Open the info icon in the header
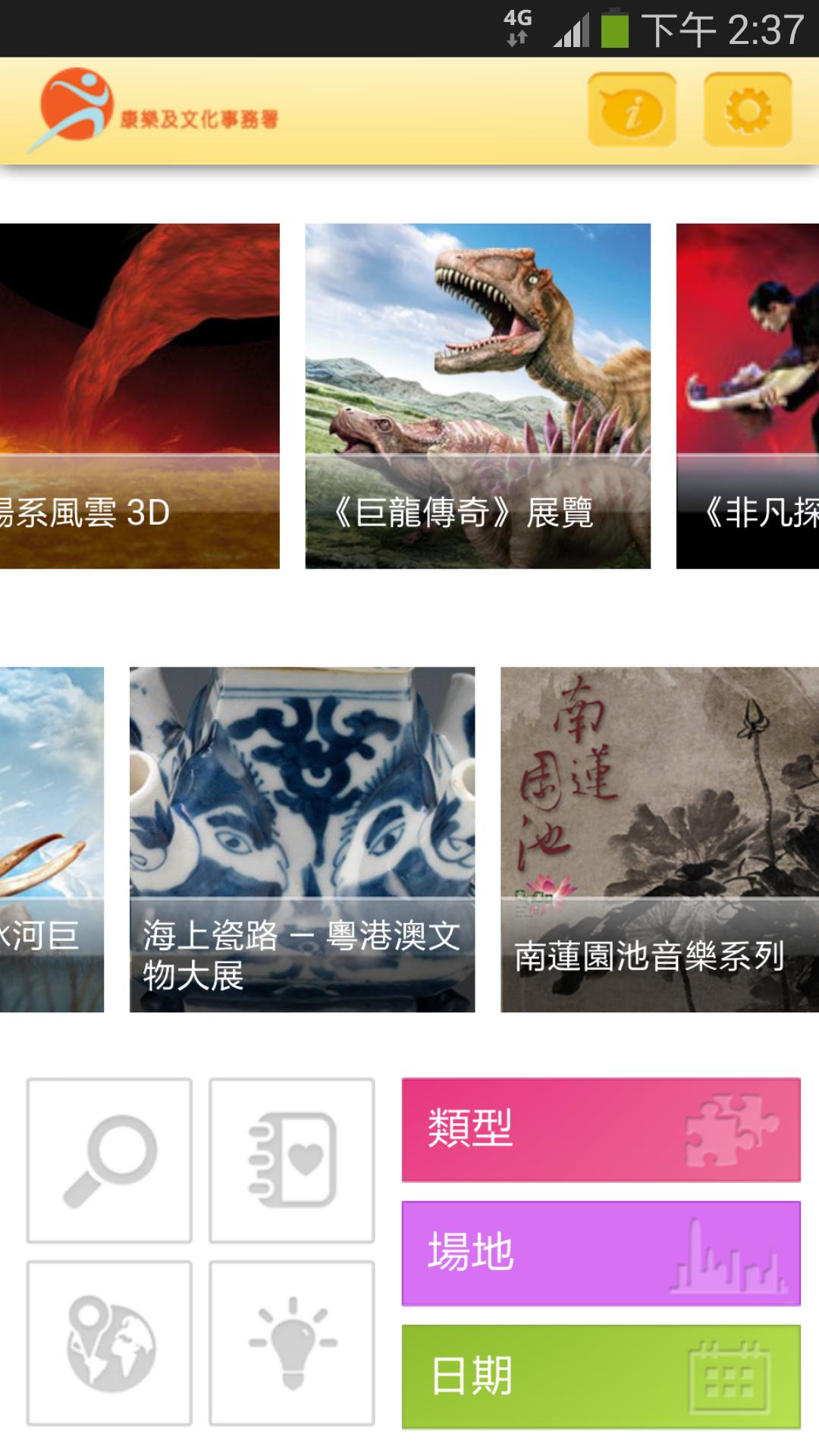 coord(632,111)
